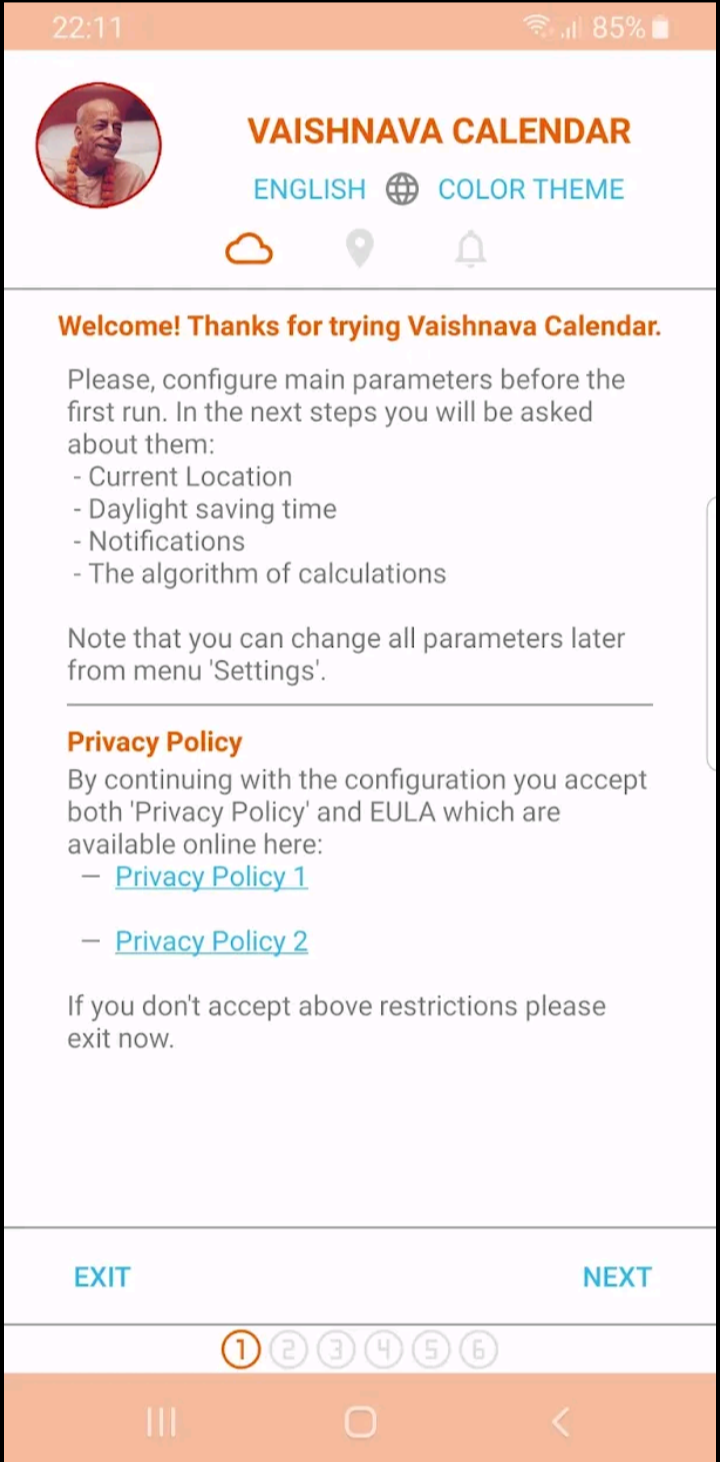Tap NEXT to continue setup
The width and height of the screenshot is (720, 1462).
616,1277
